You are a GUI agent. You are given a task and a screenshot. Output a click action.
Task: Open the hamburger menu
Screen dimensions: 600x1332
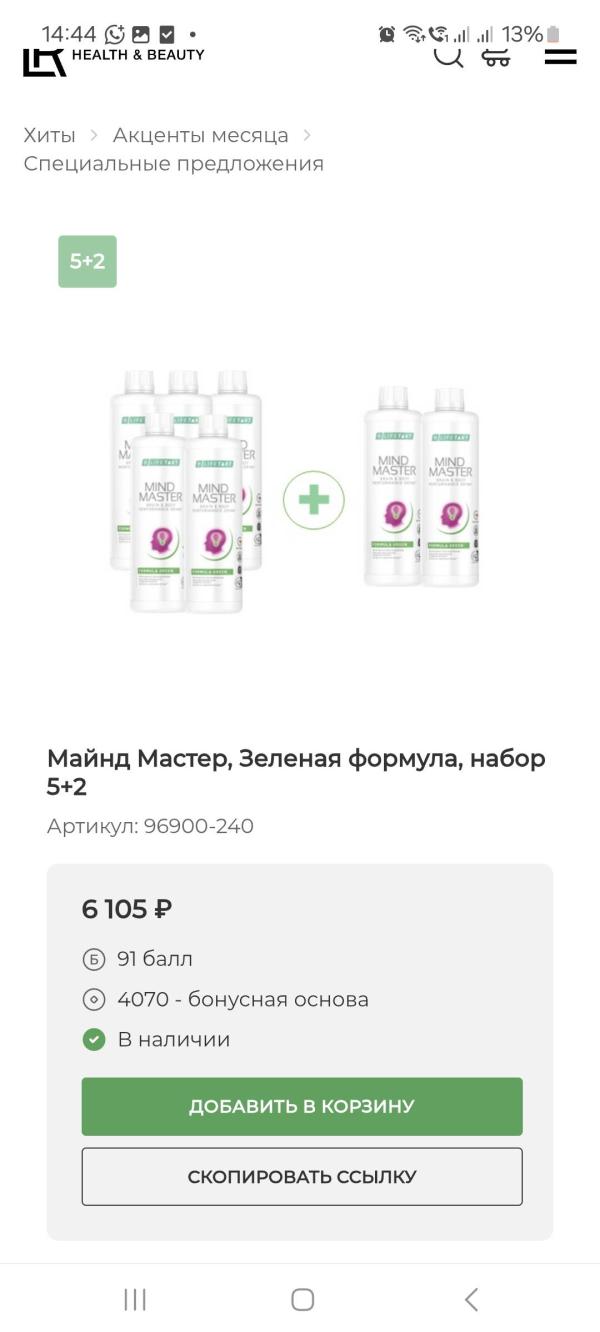[x=560, y=57]
